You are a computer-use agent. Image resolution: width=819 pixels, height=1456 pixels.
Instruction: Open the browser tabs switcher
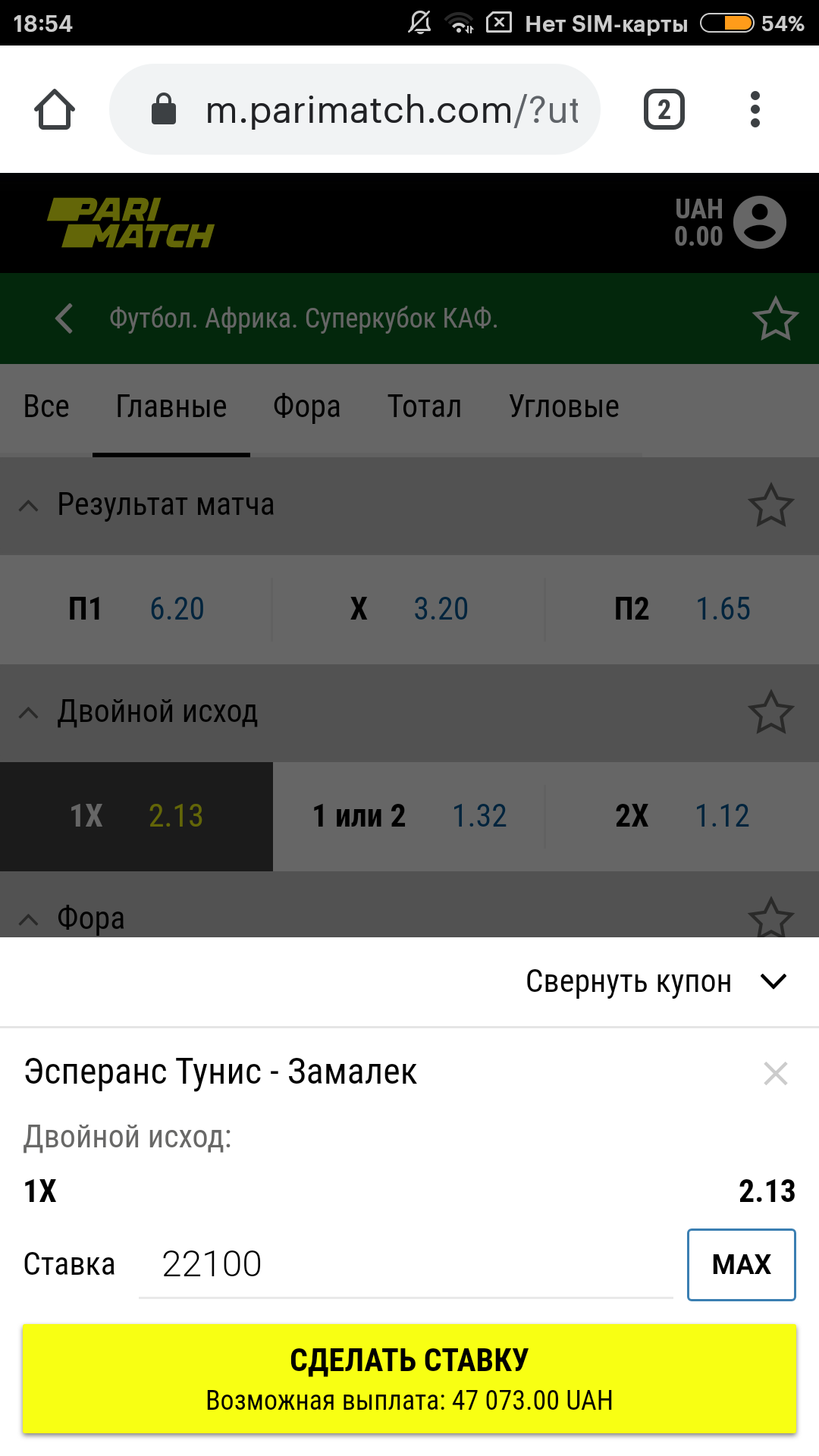664,110
